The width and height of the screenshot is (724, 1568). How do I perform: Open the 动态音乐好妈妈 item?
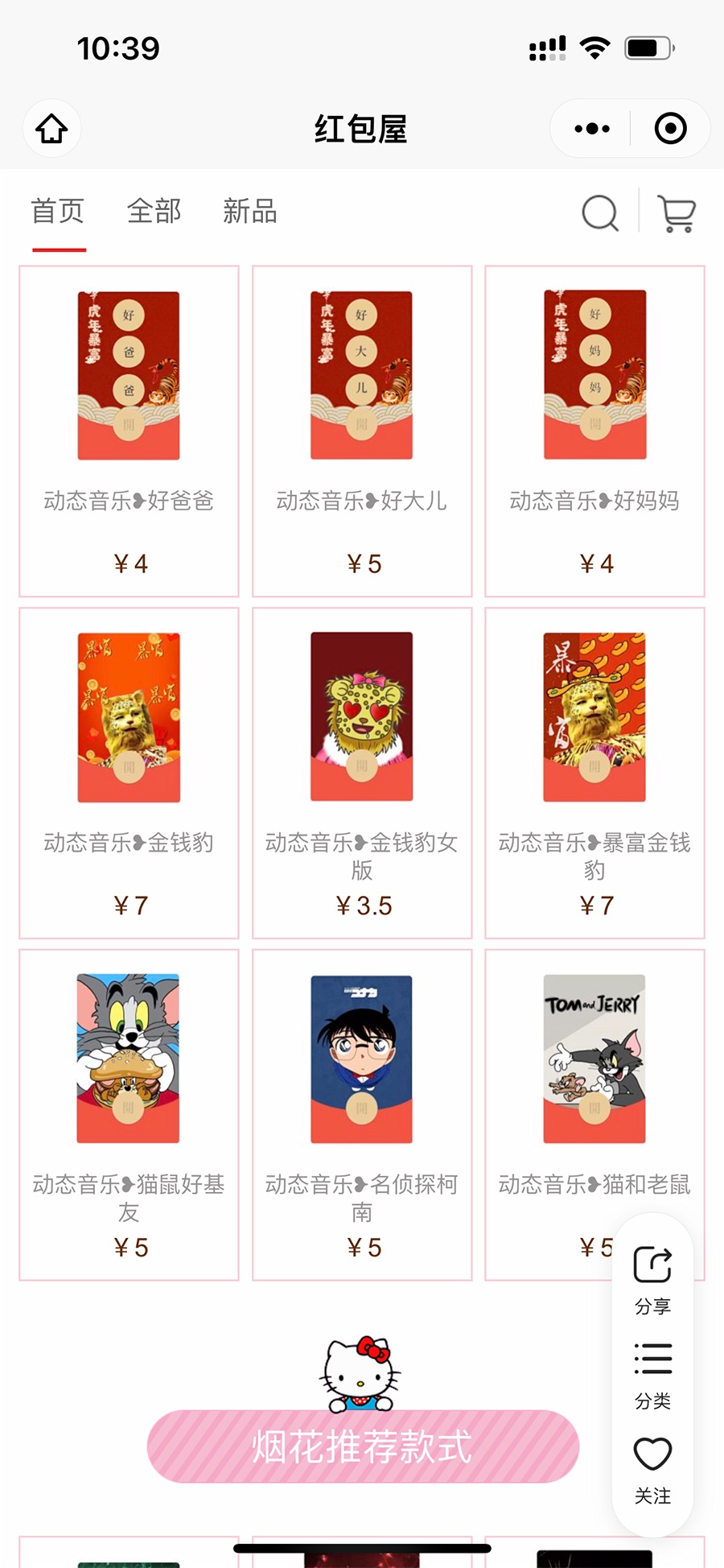click(594, 431)
